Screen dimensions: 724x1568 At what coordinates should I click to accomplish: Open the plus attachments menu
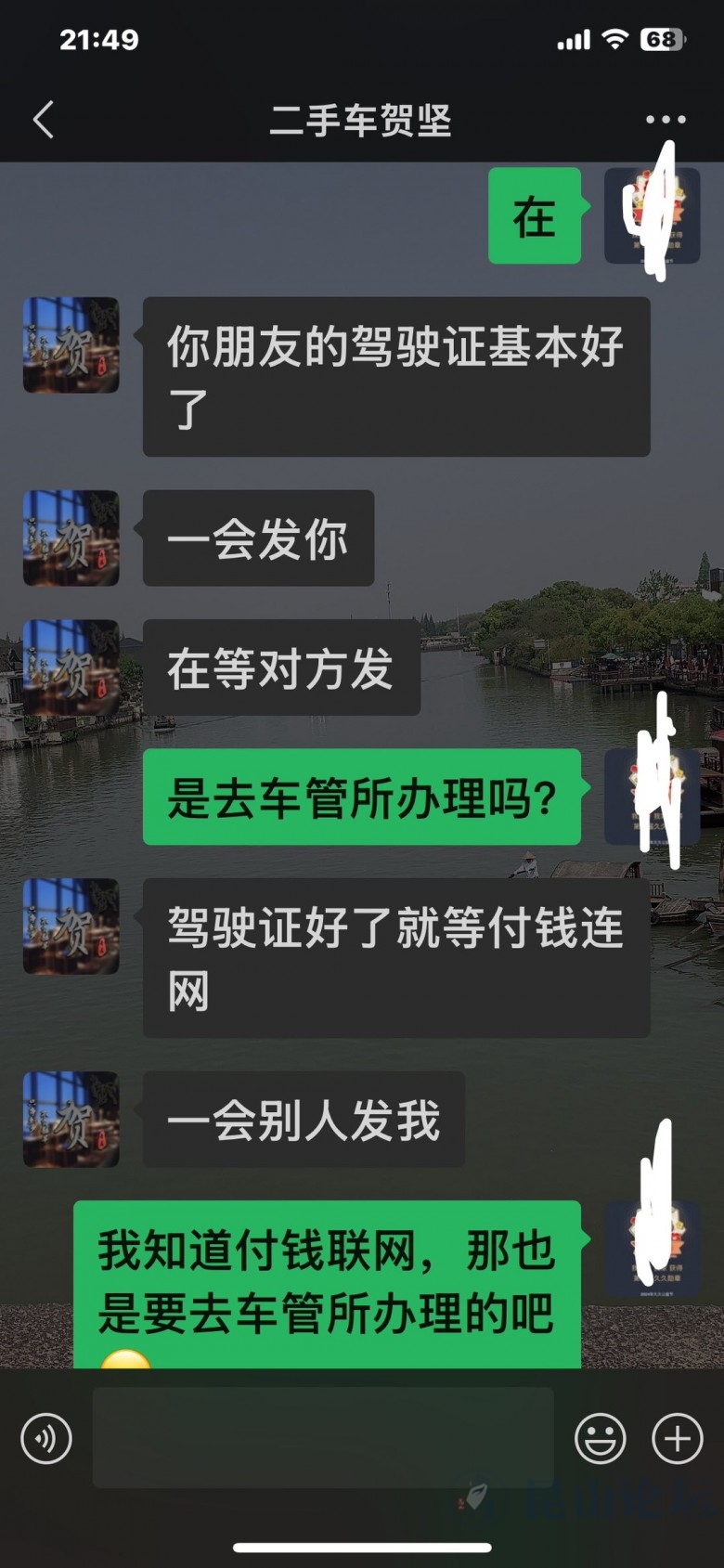[x=677, y=1438]
